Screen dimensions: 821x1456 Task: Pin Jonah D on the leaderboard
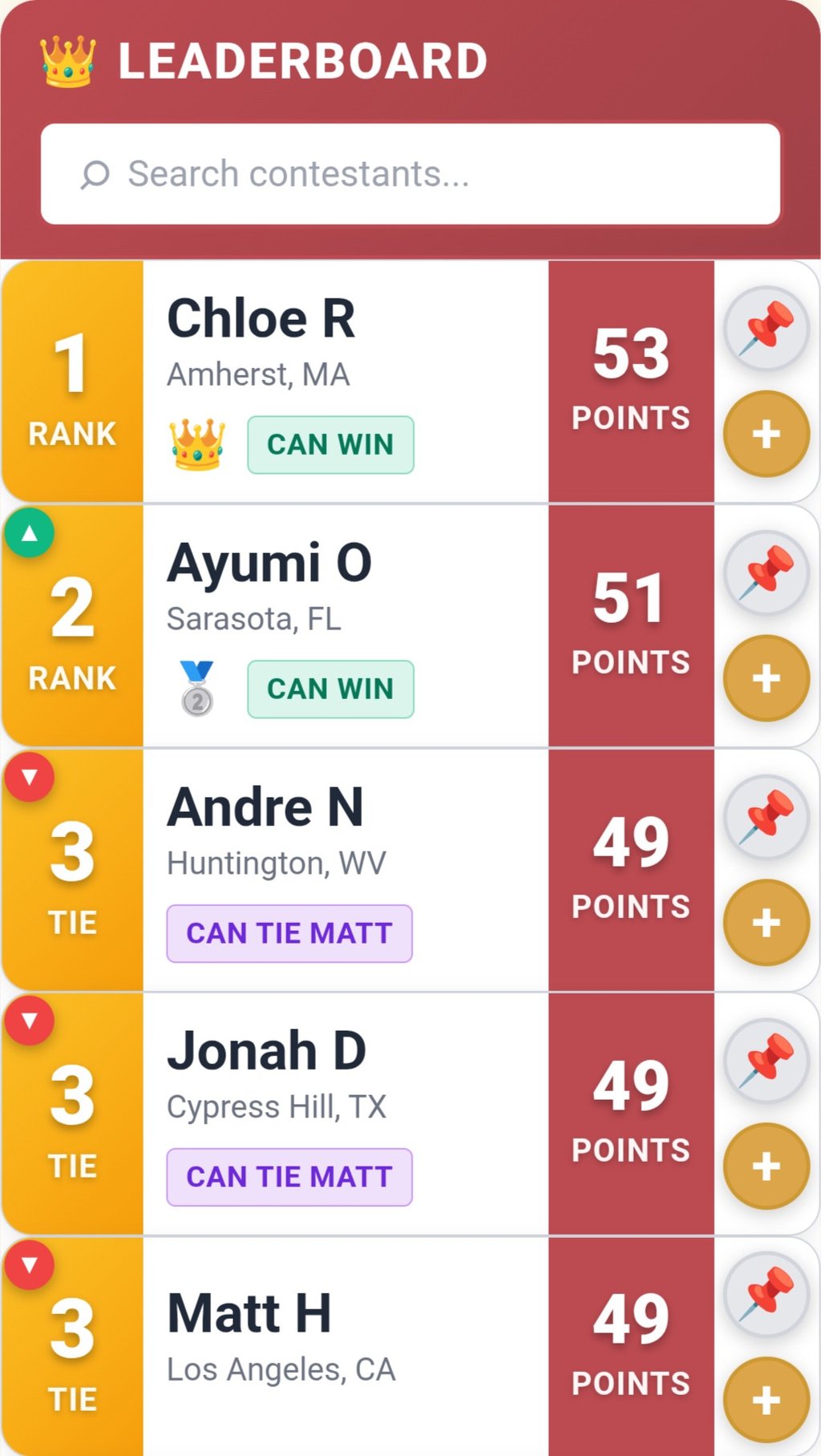pos(766,1060)
